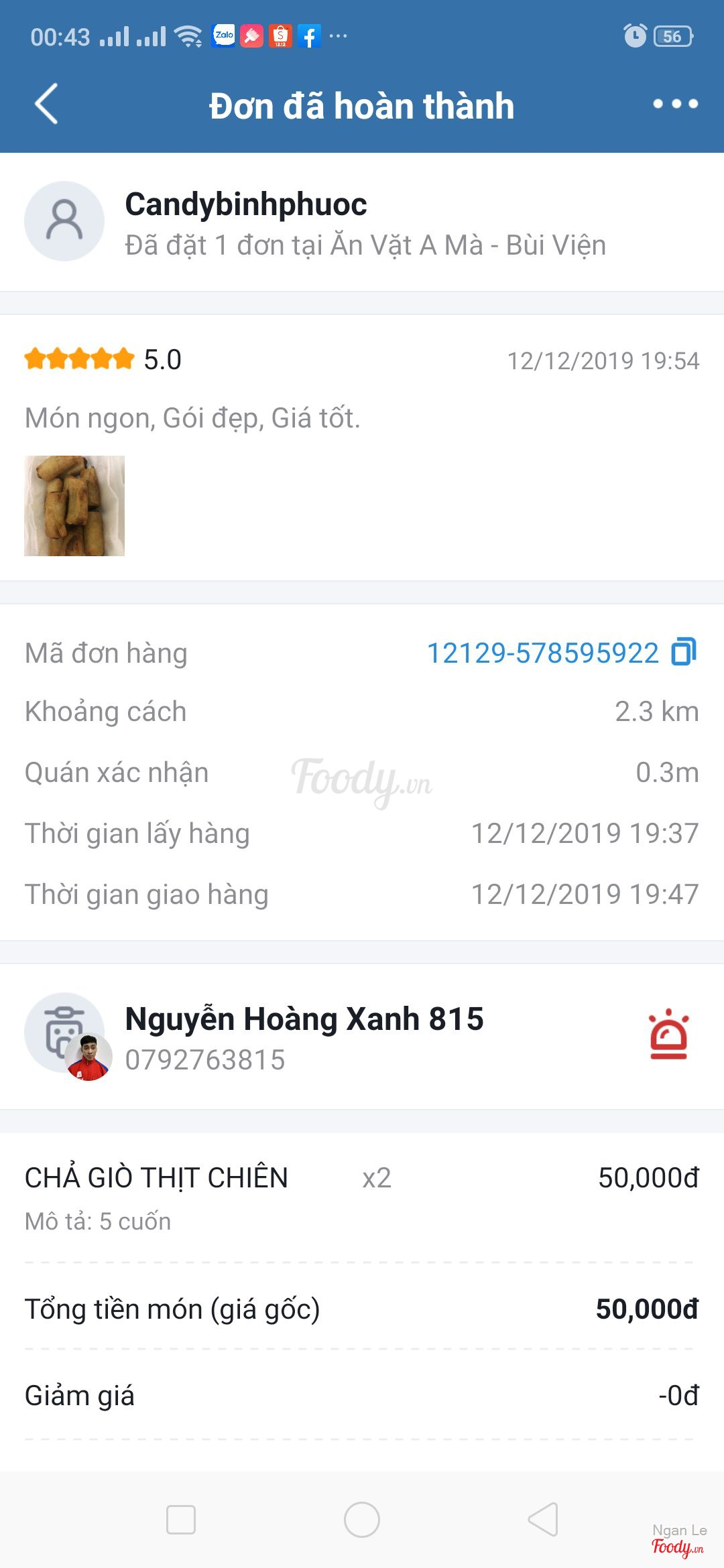Open the three-dot overflow menu
Screen dimensions: 724x1568
click(x=675, y=104)
